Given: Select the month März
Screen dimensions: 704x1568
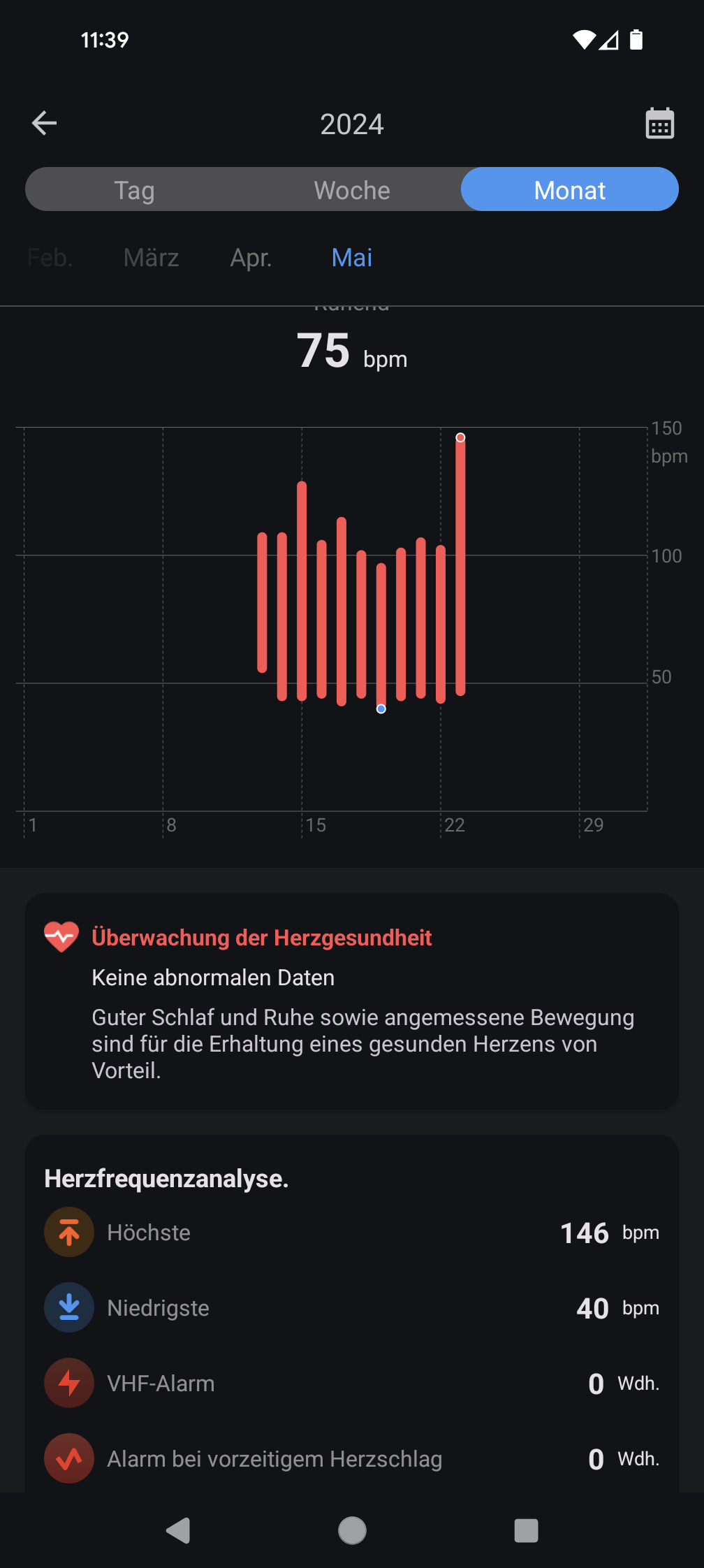Looking at the screenshot, I should tap(151, 258).
